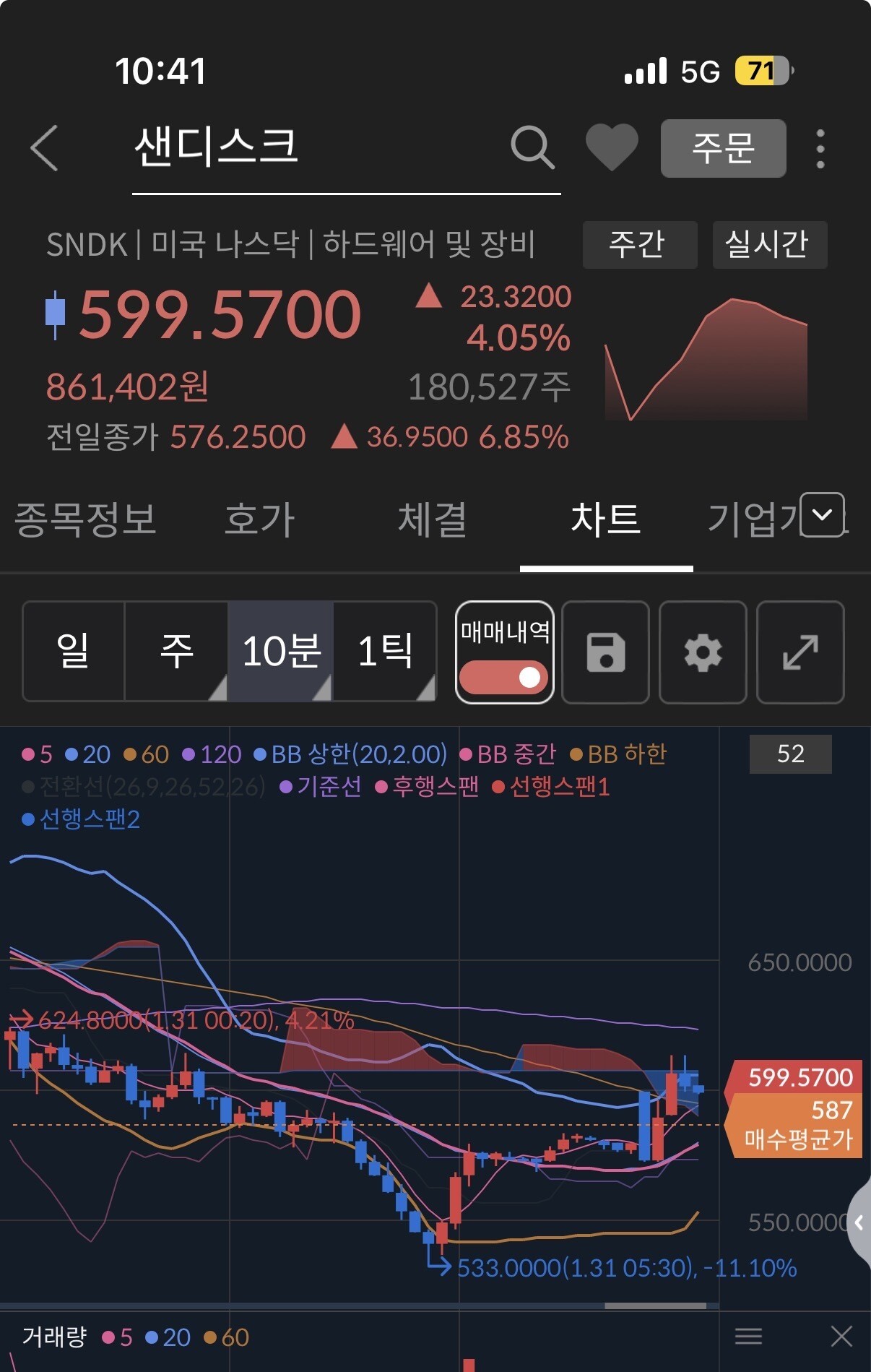Close the 거래량 volume panel
The image size is (871, 1372).
tap(841, 1336)
